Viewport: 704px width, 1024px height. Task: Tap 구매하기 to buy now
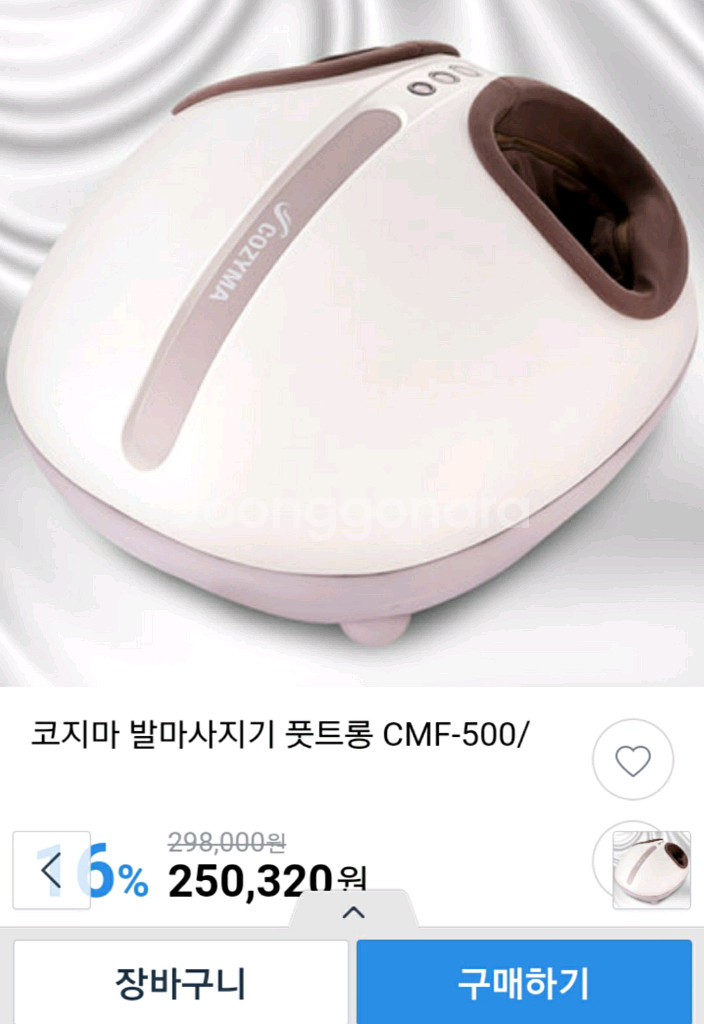pos(524,982)
